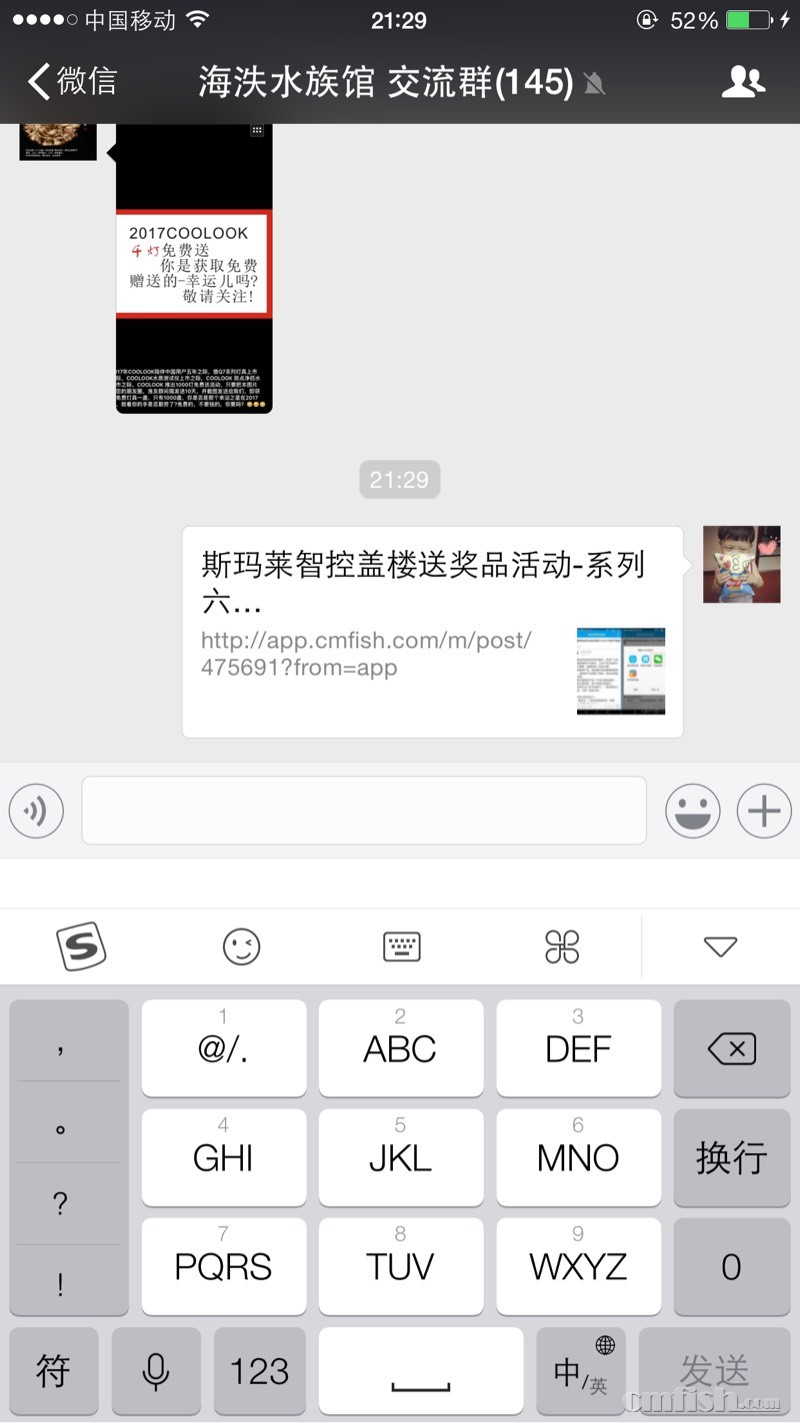This screenshot has height=1423, width=800.
Task: Hide the keyboard with the down arrow
Action: click(x=720, y=946)
